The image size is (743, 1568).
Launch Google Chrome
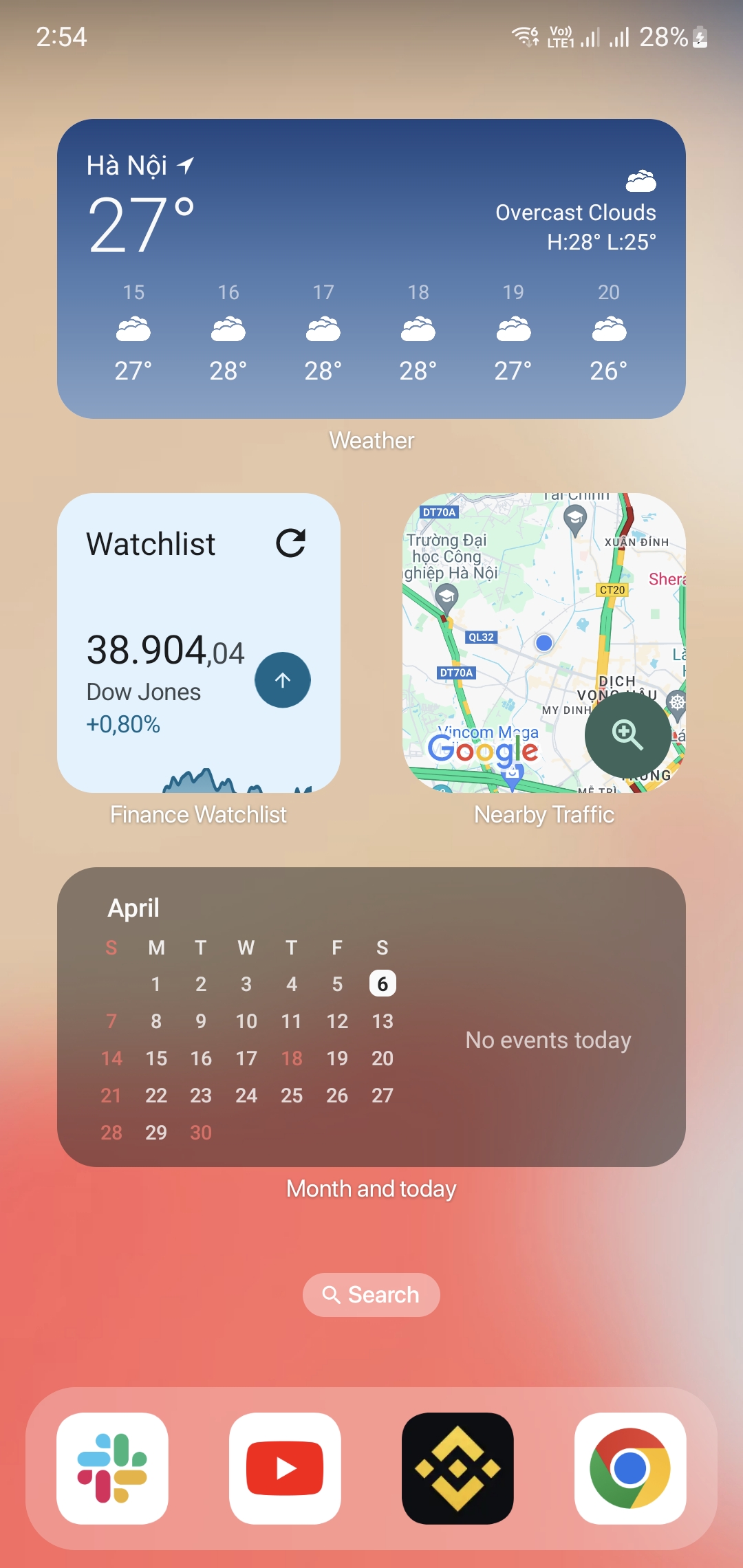click(630, 1468)
